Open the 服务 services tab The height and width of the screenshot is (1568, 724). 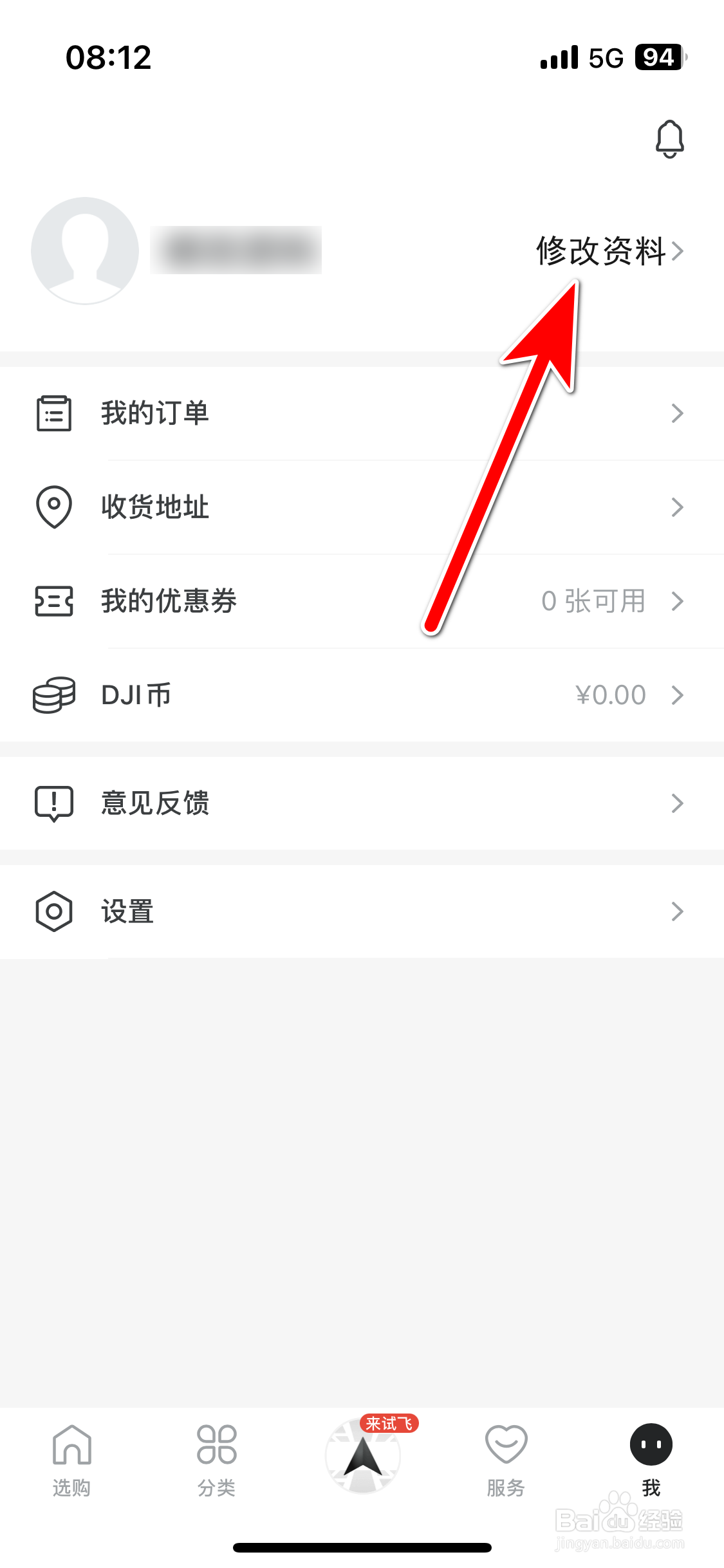[x=506, y=1461]
